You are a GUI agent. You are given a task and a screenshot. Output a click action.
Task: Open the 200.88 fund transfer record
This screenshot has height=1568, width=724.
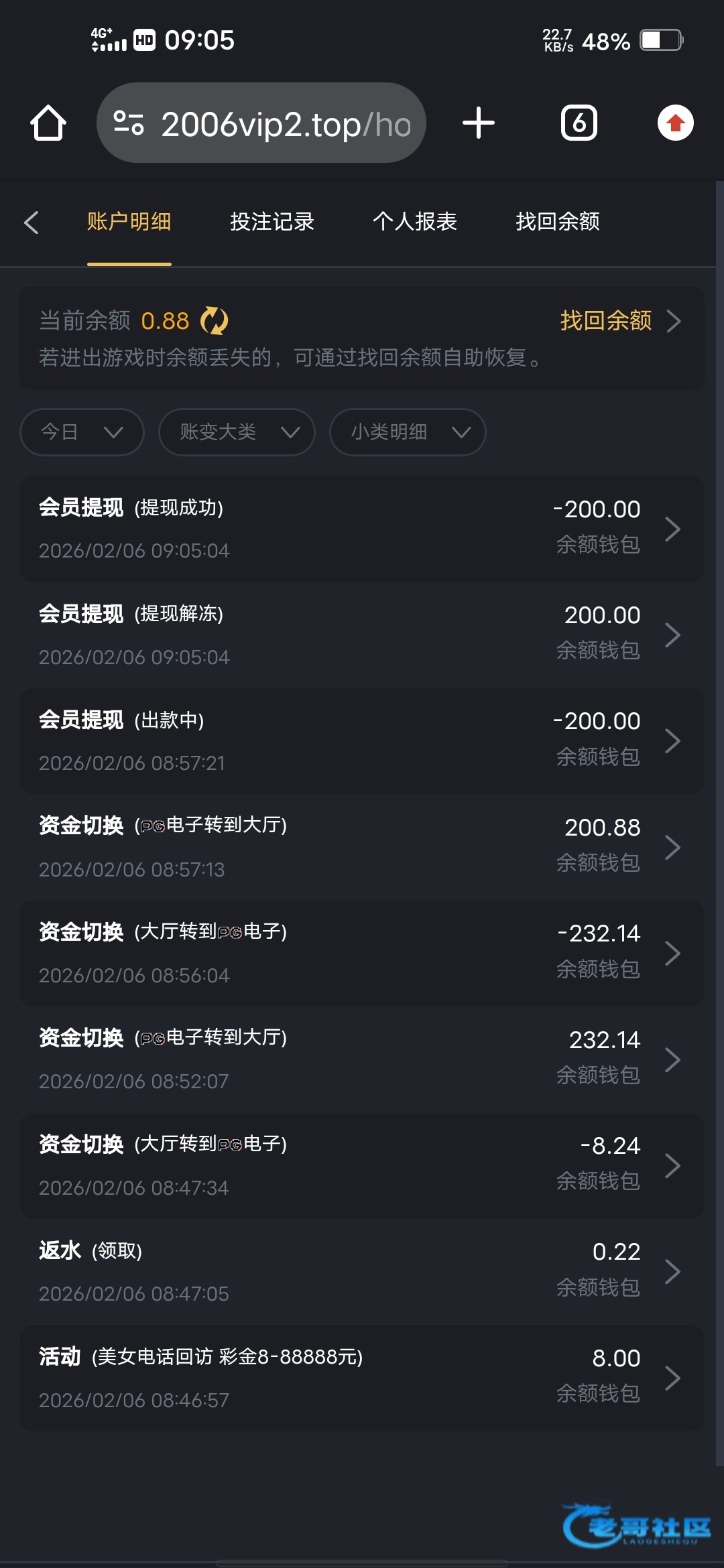click(362, 848)
